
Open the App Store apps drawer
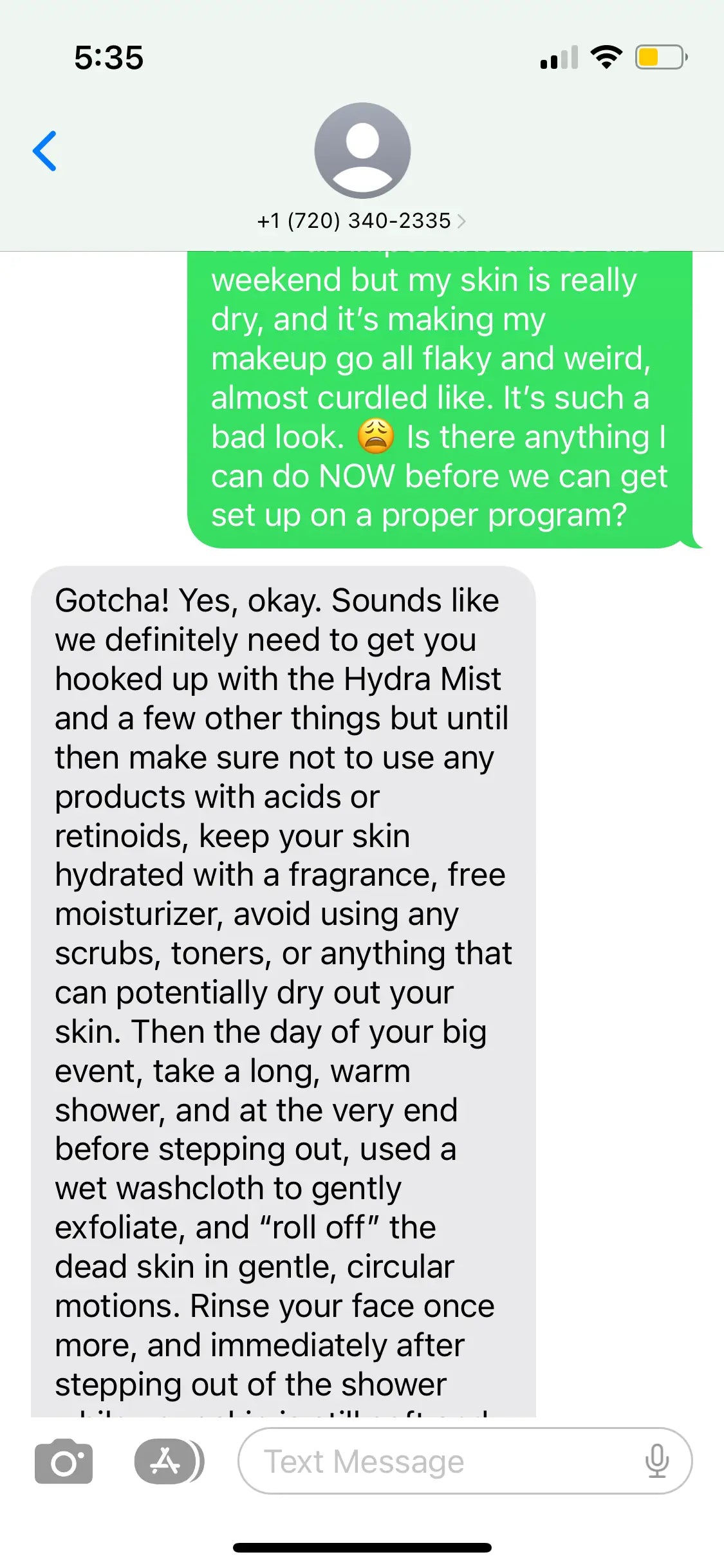166,1462
